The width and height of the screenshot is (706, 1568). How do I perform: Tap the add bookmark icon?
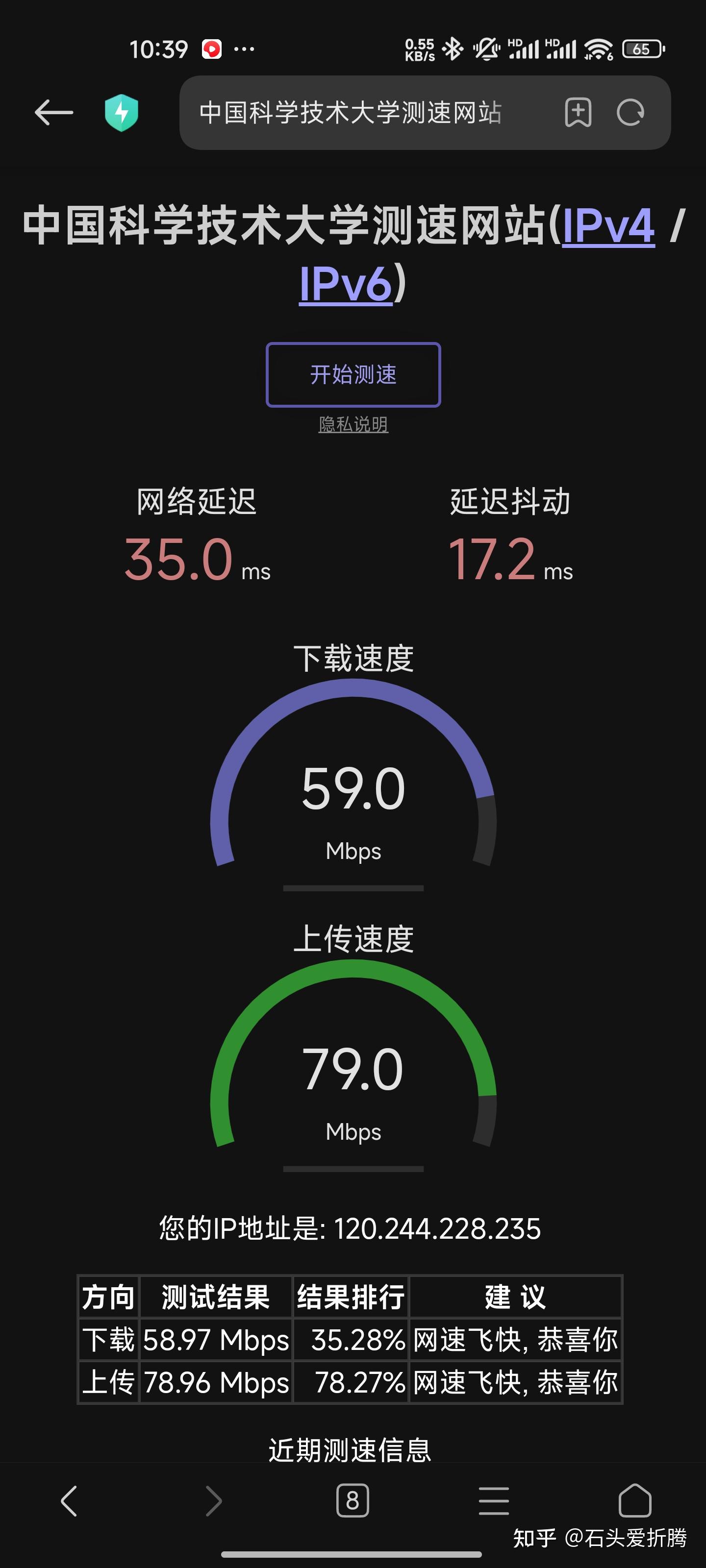point(578,113)
